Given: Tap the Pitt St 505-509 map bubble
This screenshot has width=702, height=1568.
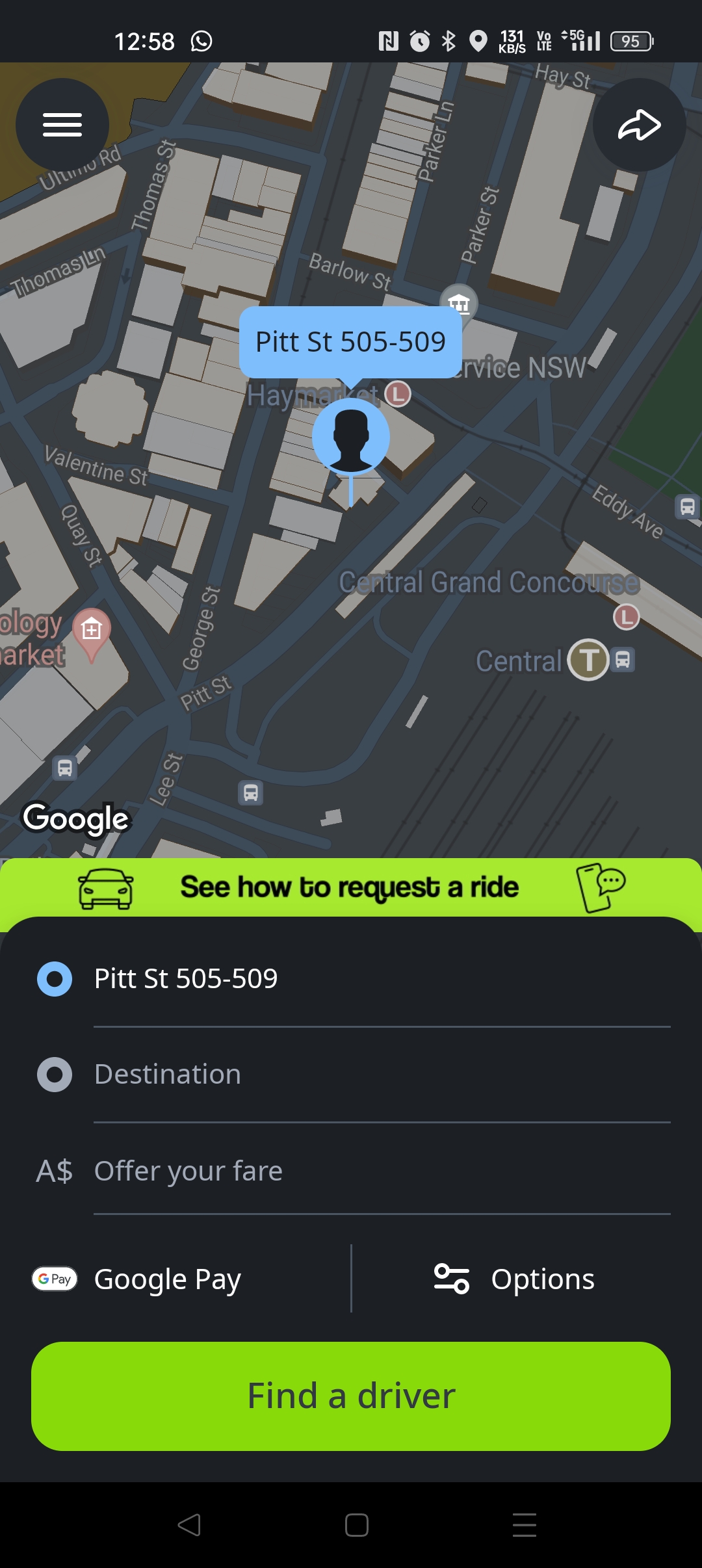Looking at the screenshot, I should (351, 342).
